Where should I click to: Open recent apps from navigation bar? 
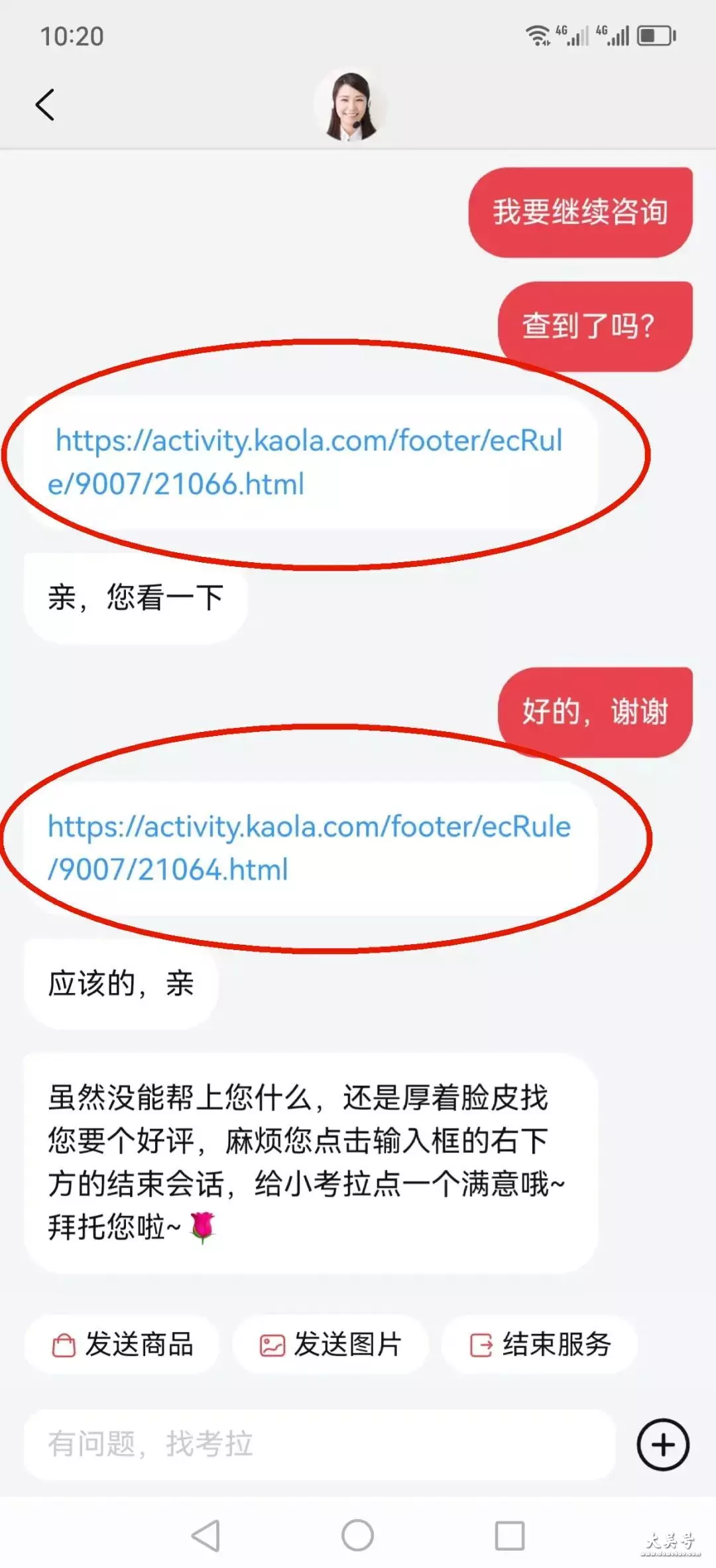pos(510,1536)
